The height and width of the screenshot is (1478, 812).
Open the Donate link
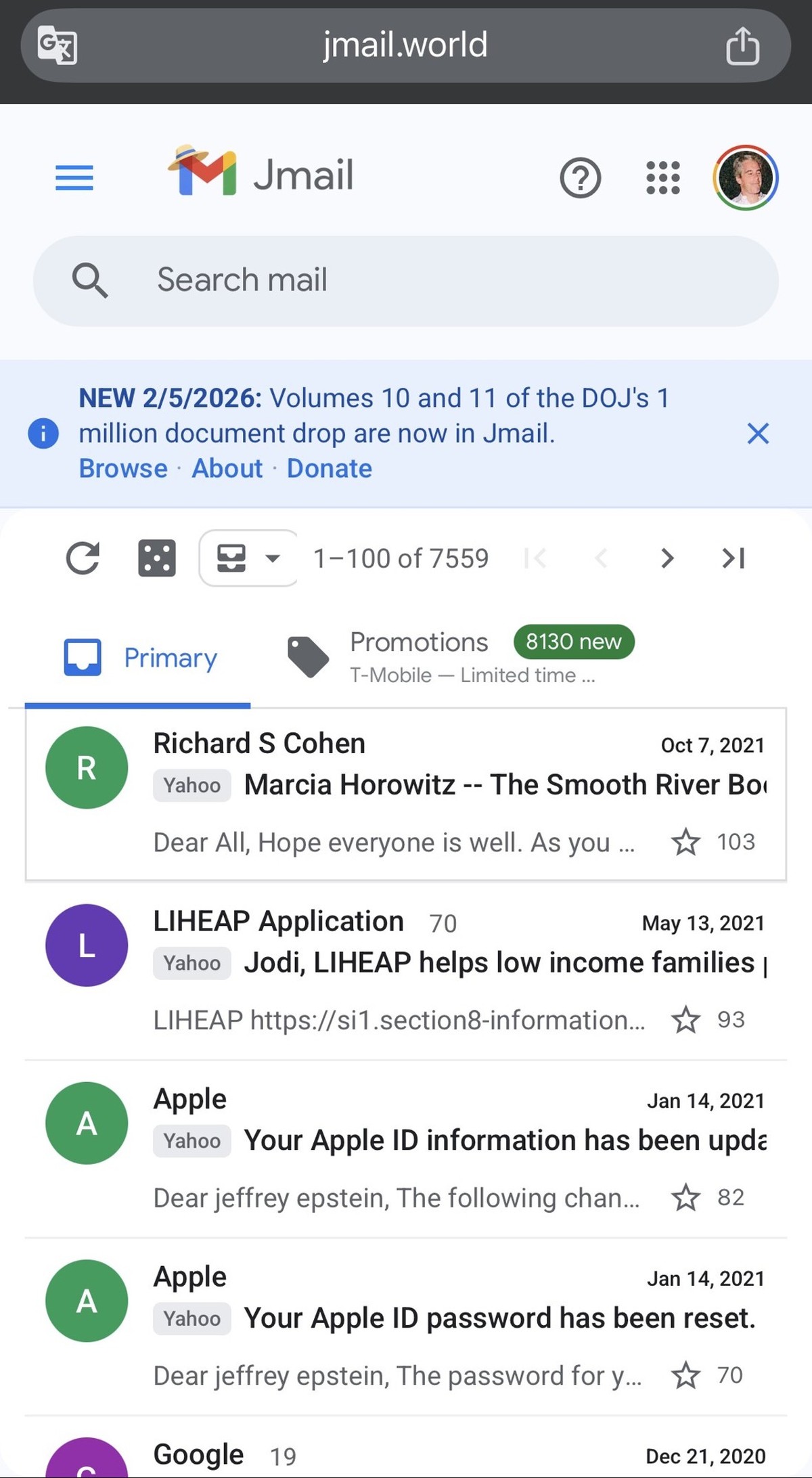(x=330, y=468)
